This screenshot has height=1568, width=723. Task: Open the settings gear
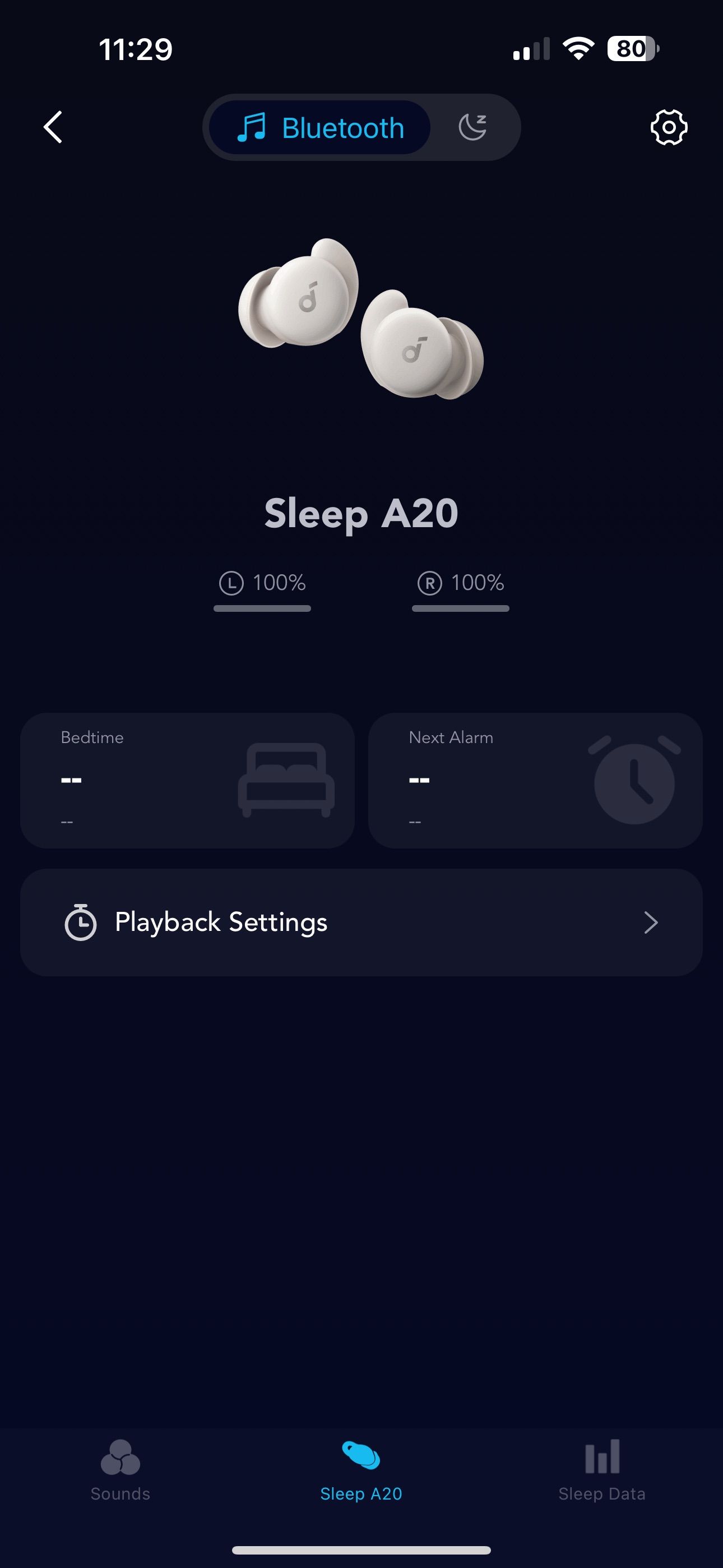point(668,127)
